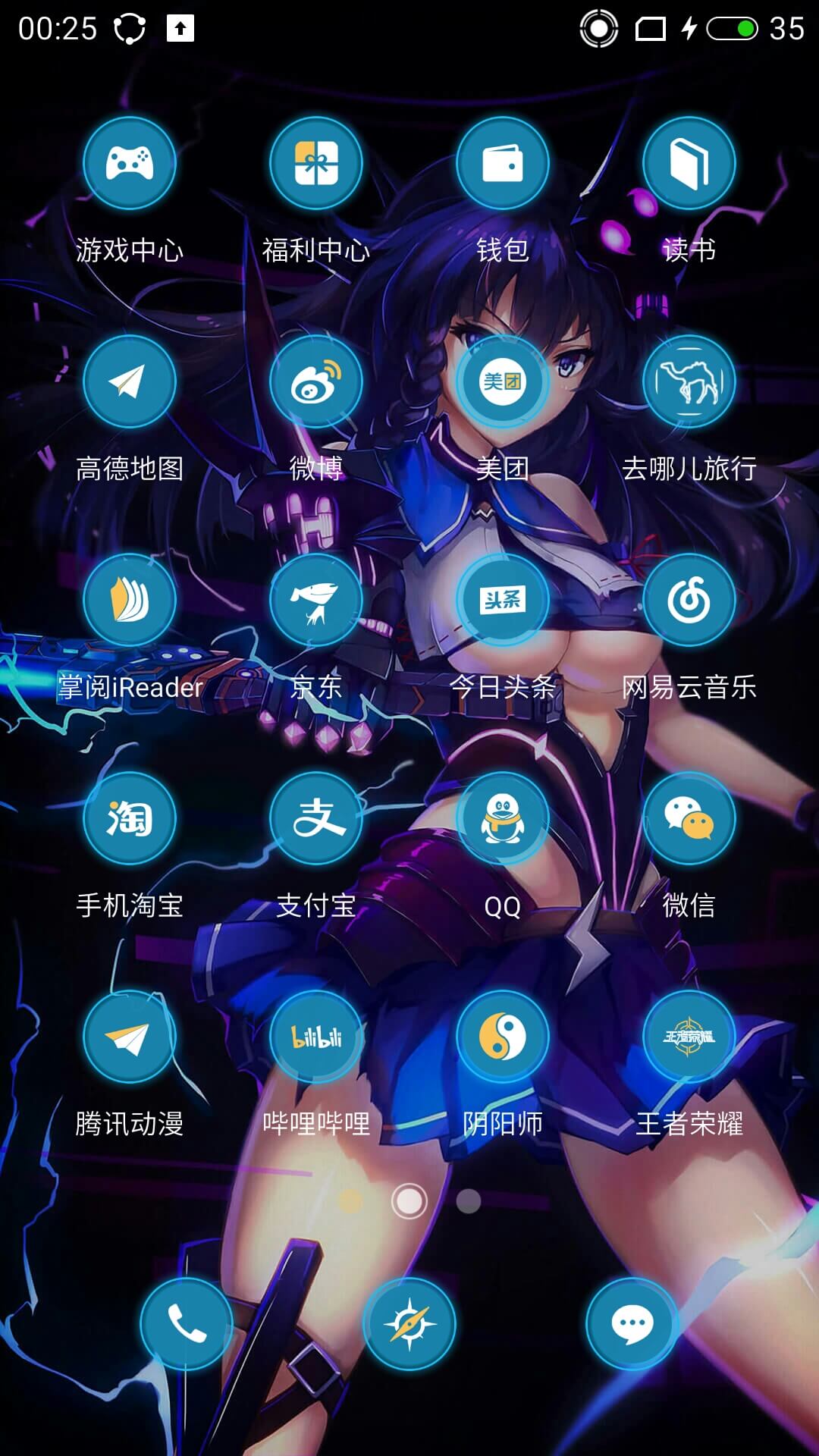Open the 哔哩哔哩 bilibili app
The image size is (819, 1456).
tap(316, 1037)
